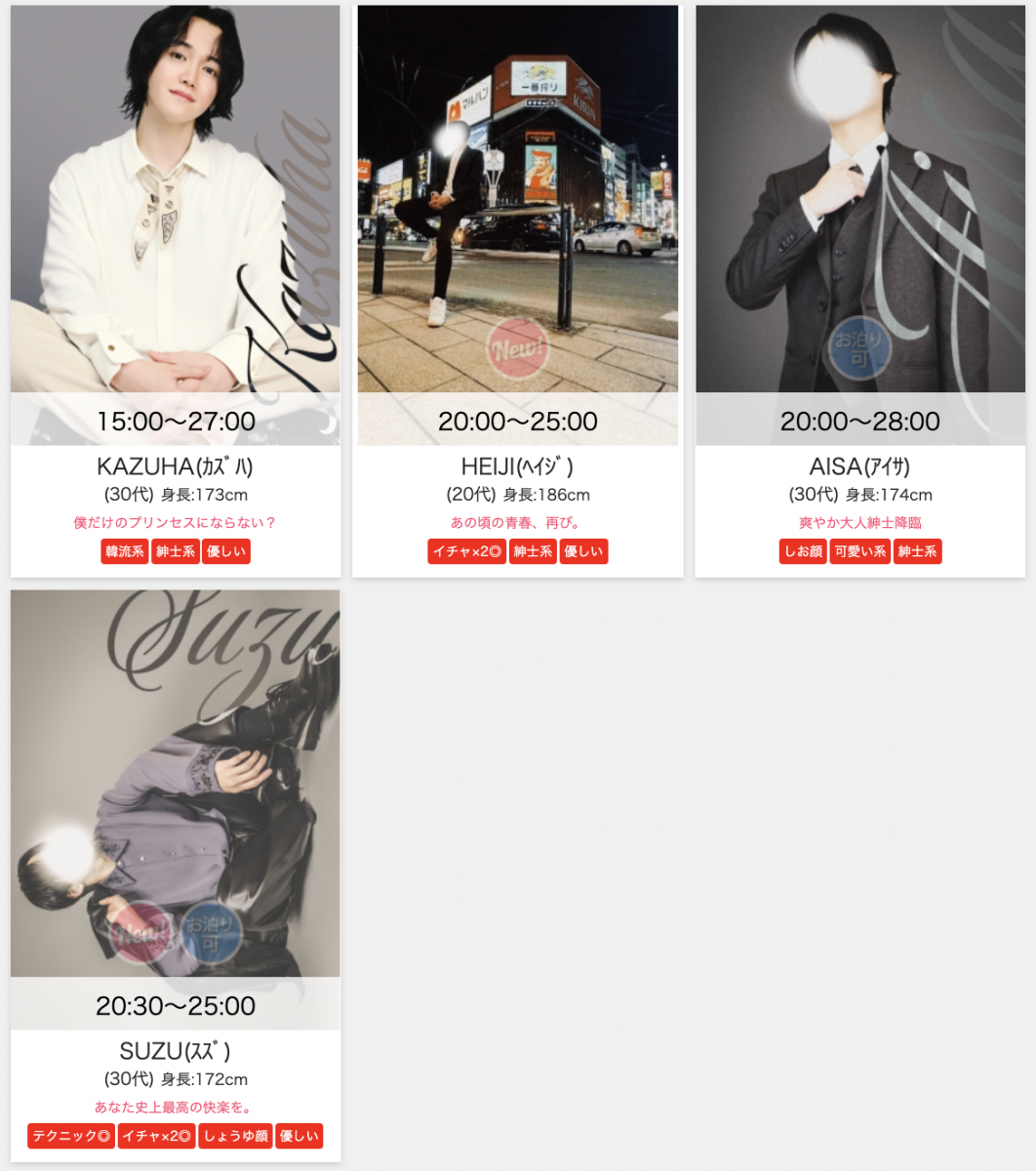Tap the 可愛い系 tag under AISA
Screen dimensions: 1036x1171
[859, 551]
